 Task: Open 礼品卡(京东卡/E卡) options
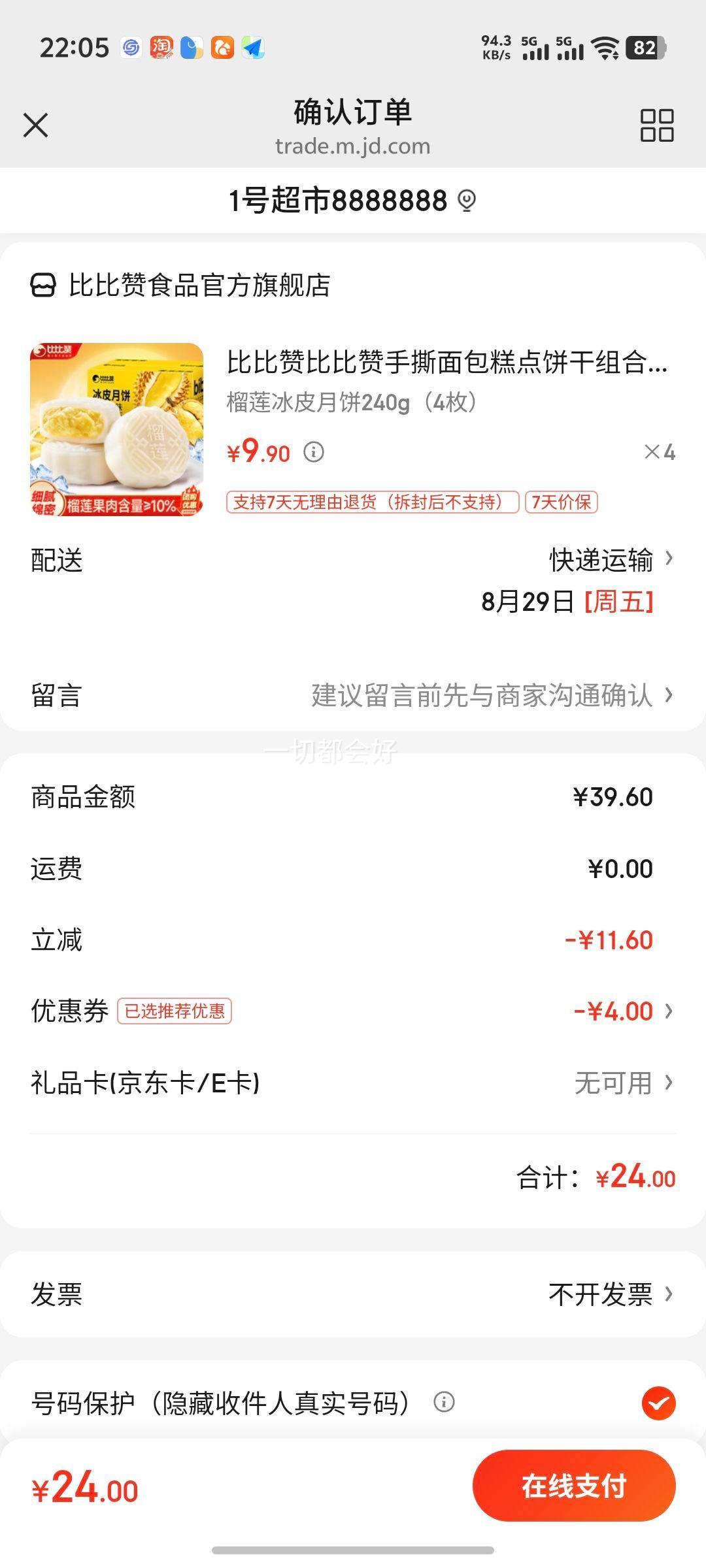353,1083
